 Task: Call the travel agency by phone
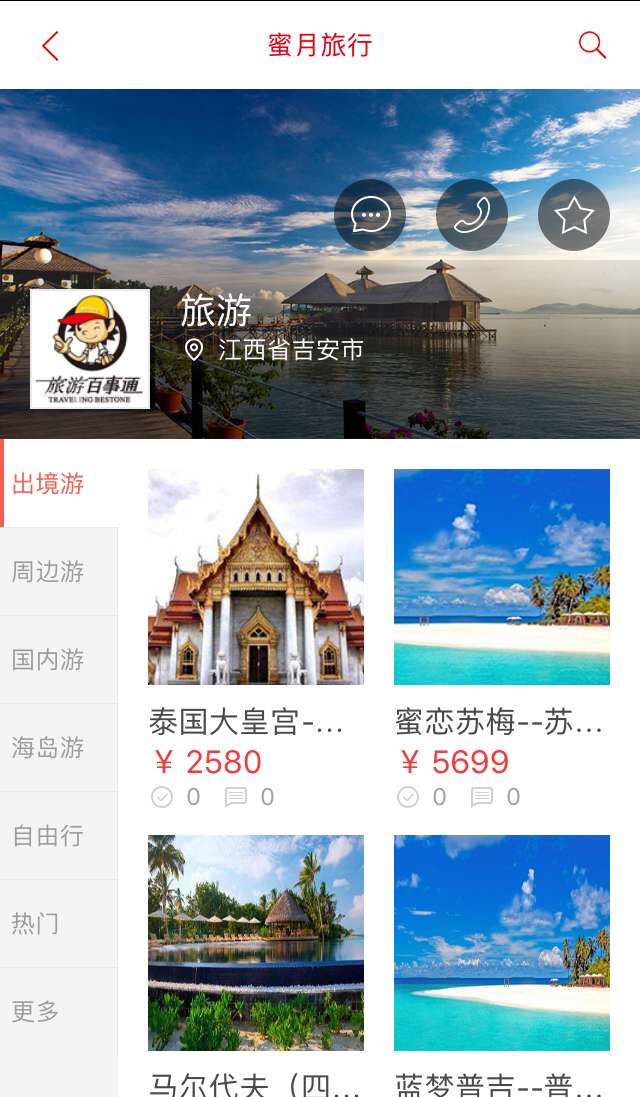(471, 215)
